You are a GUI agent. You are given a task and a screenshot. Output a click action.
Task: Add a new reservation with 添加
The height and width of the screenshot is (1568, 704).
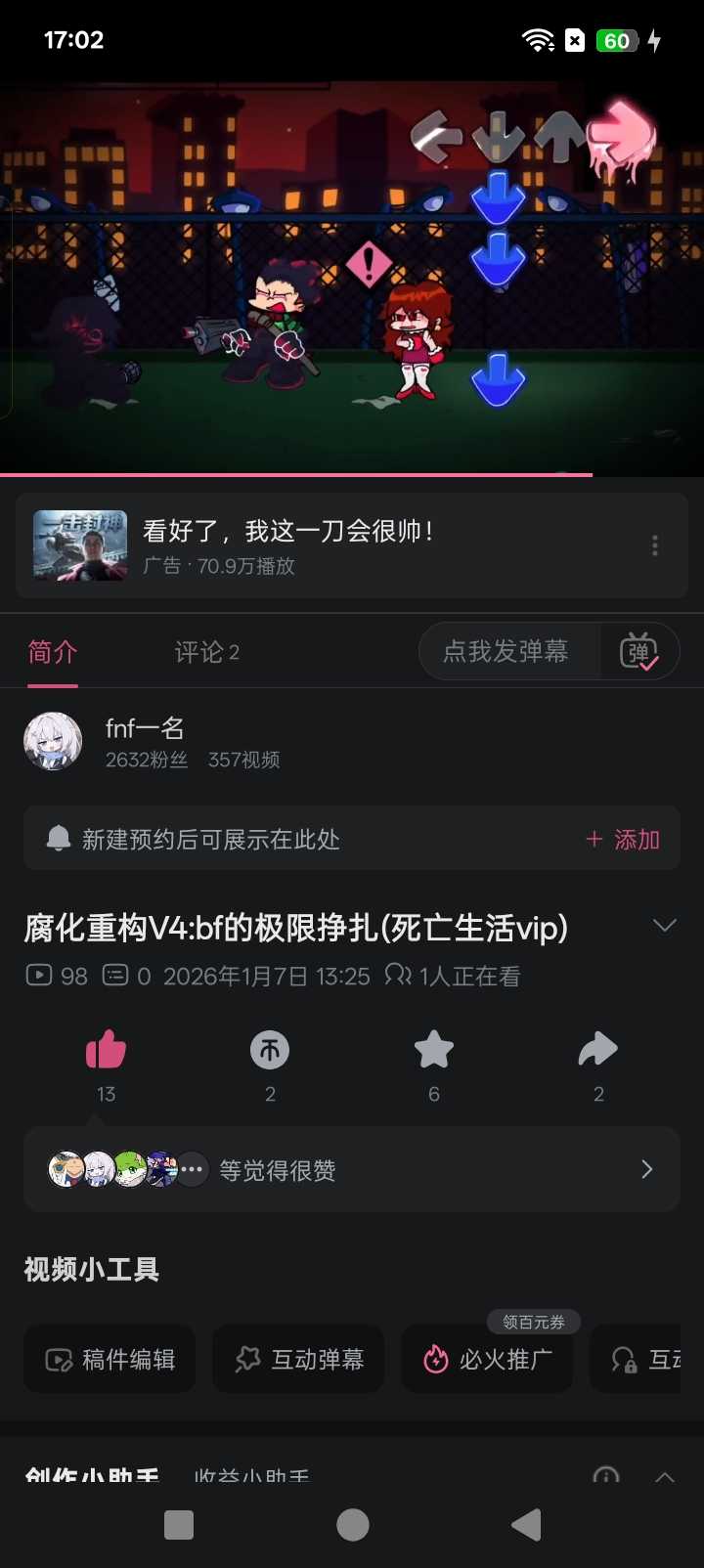(x=623, y=840)
